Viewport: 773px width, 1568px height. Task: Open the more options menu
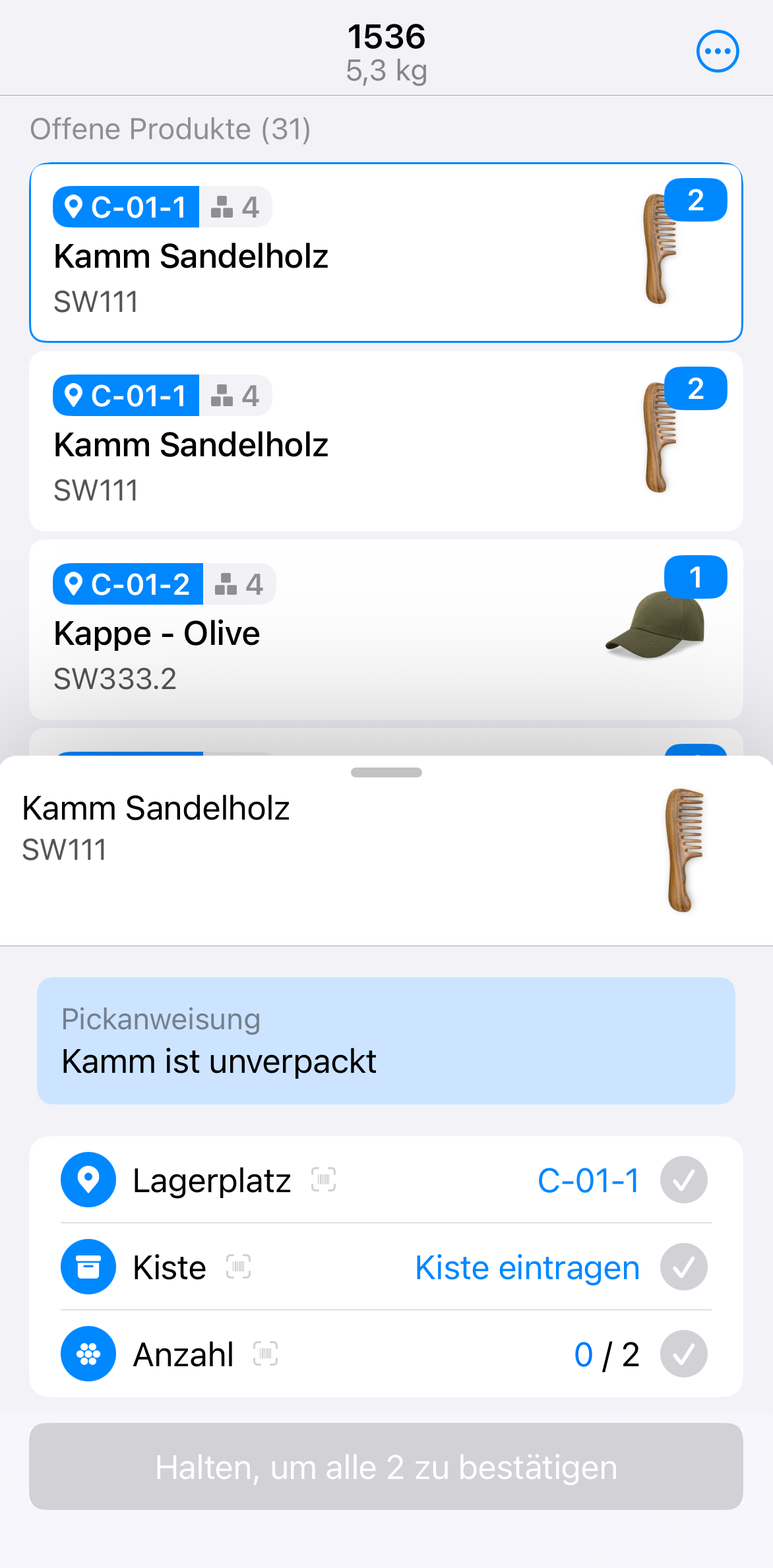pos(718,51)
